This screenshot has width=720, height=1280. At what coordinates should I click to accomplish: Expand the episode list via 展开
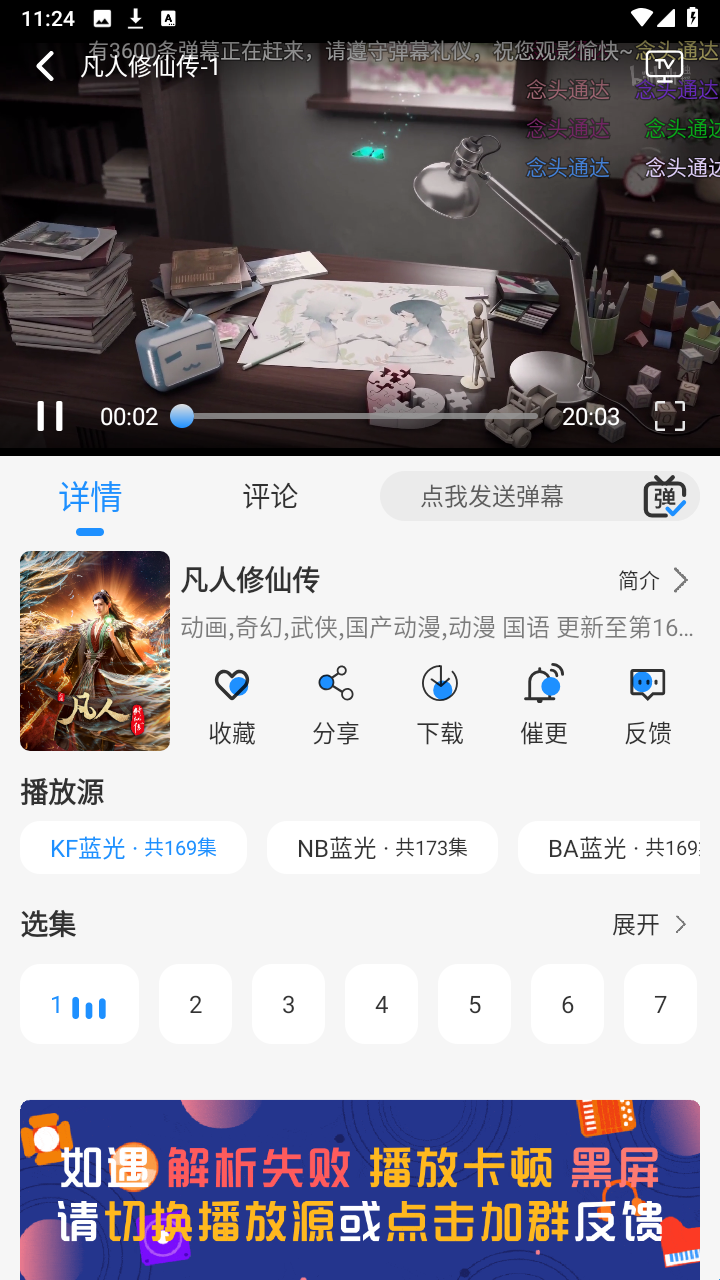point(648,925)
